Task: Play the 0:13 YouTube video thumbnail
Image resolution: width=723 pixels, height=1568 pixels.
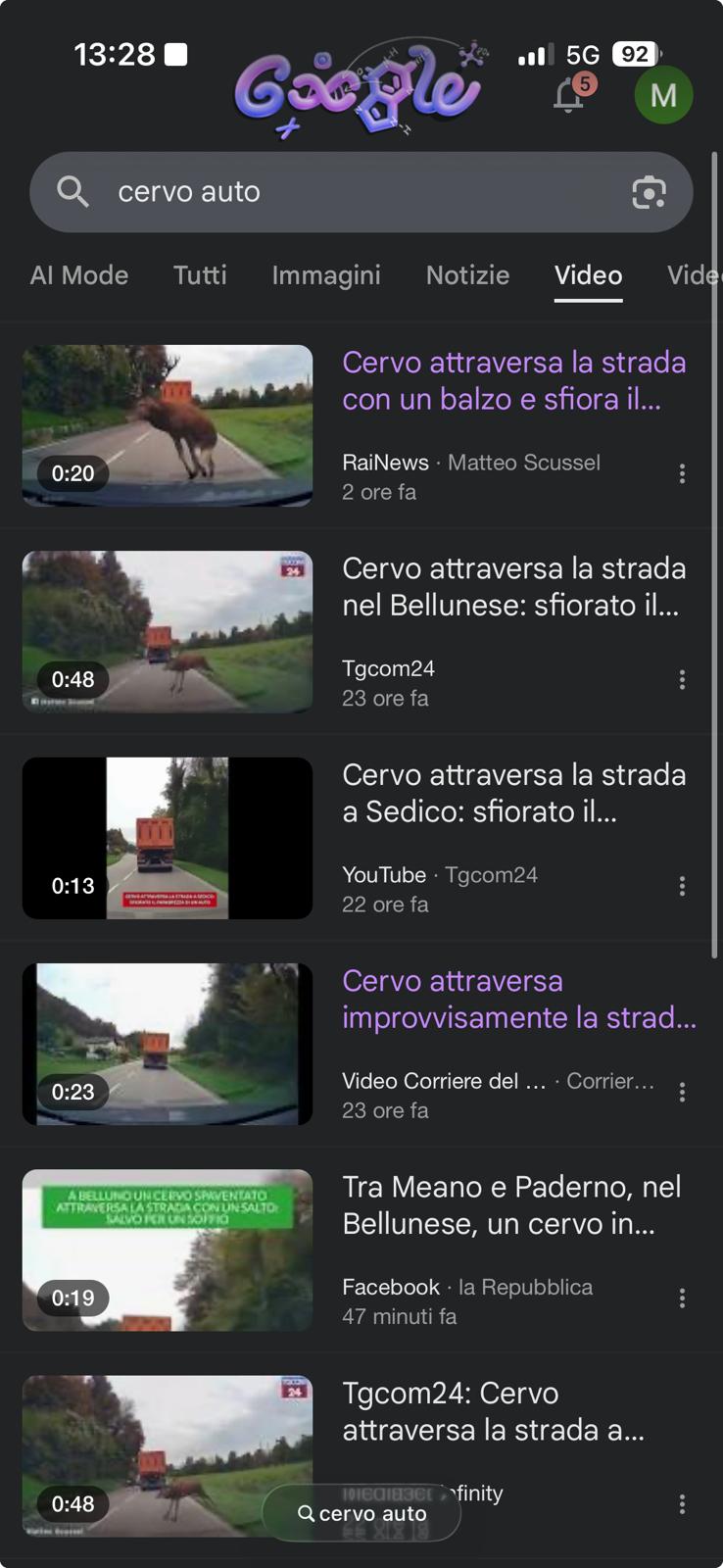Action: pyautogui.click(x=168, y=838)
